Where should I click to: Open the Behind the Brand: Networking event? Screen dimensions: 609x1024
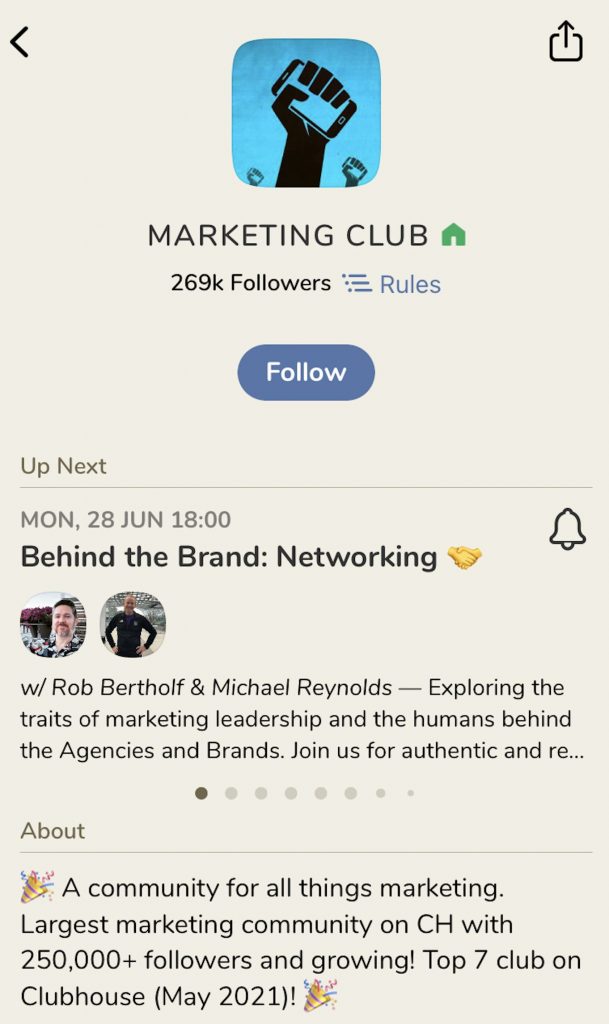(x=230, y=557)
